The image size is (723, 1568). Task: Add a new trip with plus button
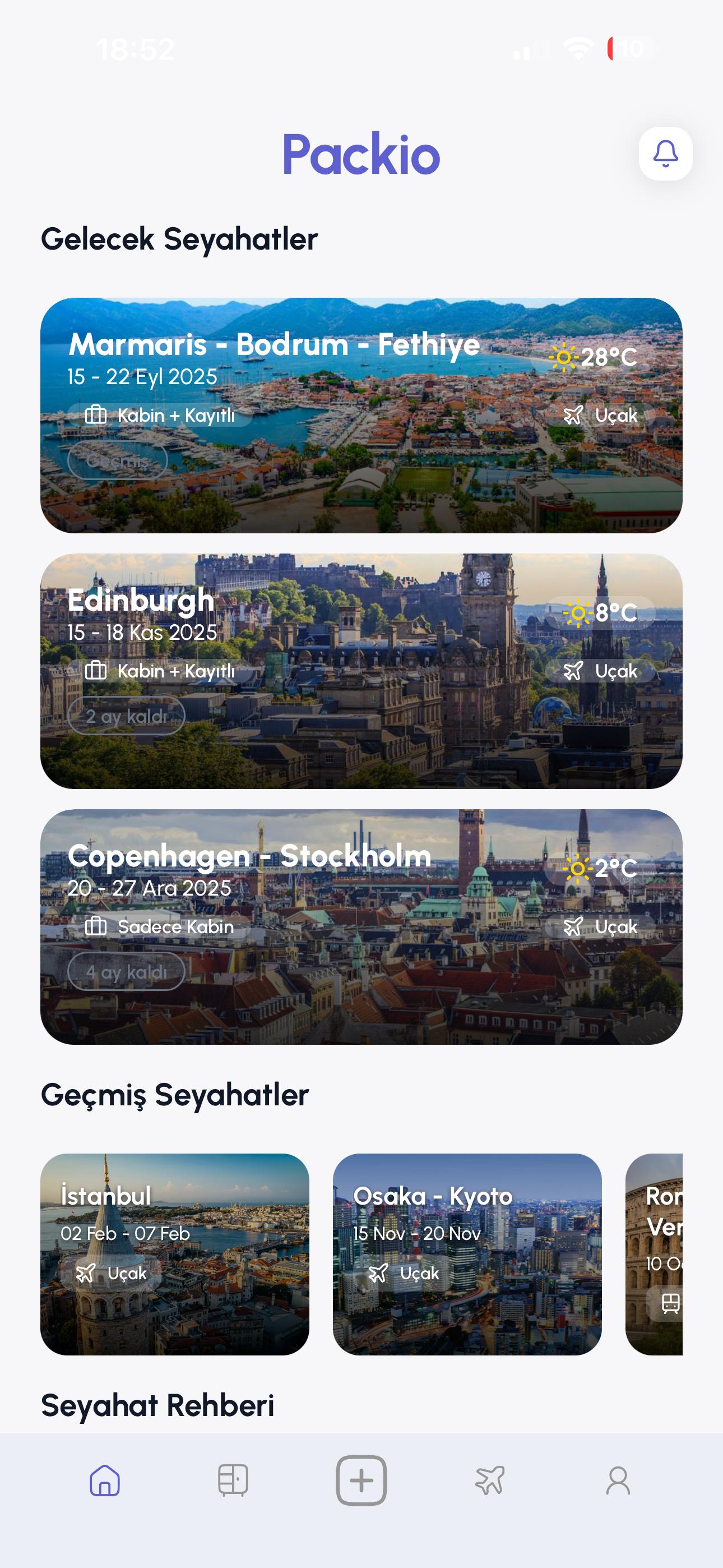coord(361,1481)
